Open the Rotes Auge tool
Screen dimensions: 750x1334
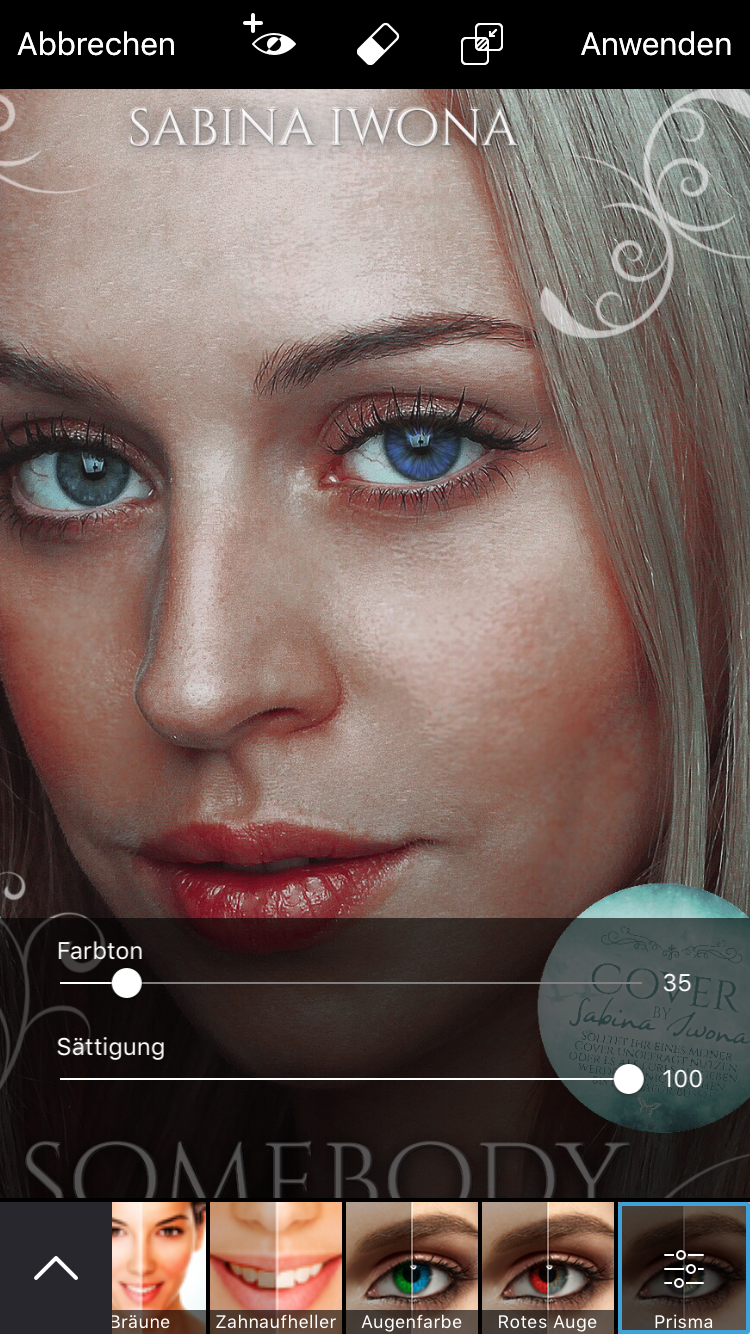click(x=548, y=1268)
